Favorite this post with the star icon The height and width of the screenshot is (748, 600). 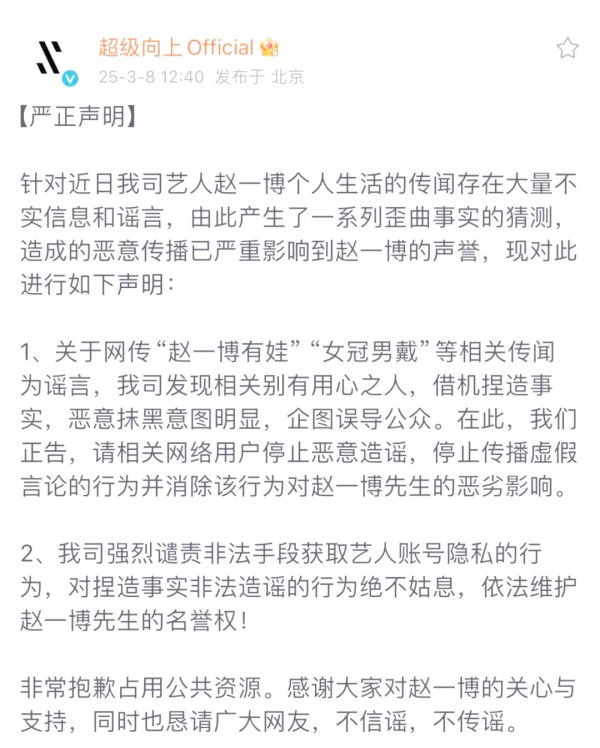(567, 48)
